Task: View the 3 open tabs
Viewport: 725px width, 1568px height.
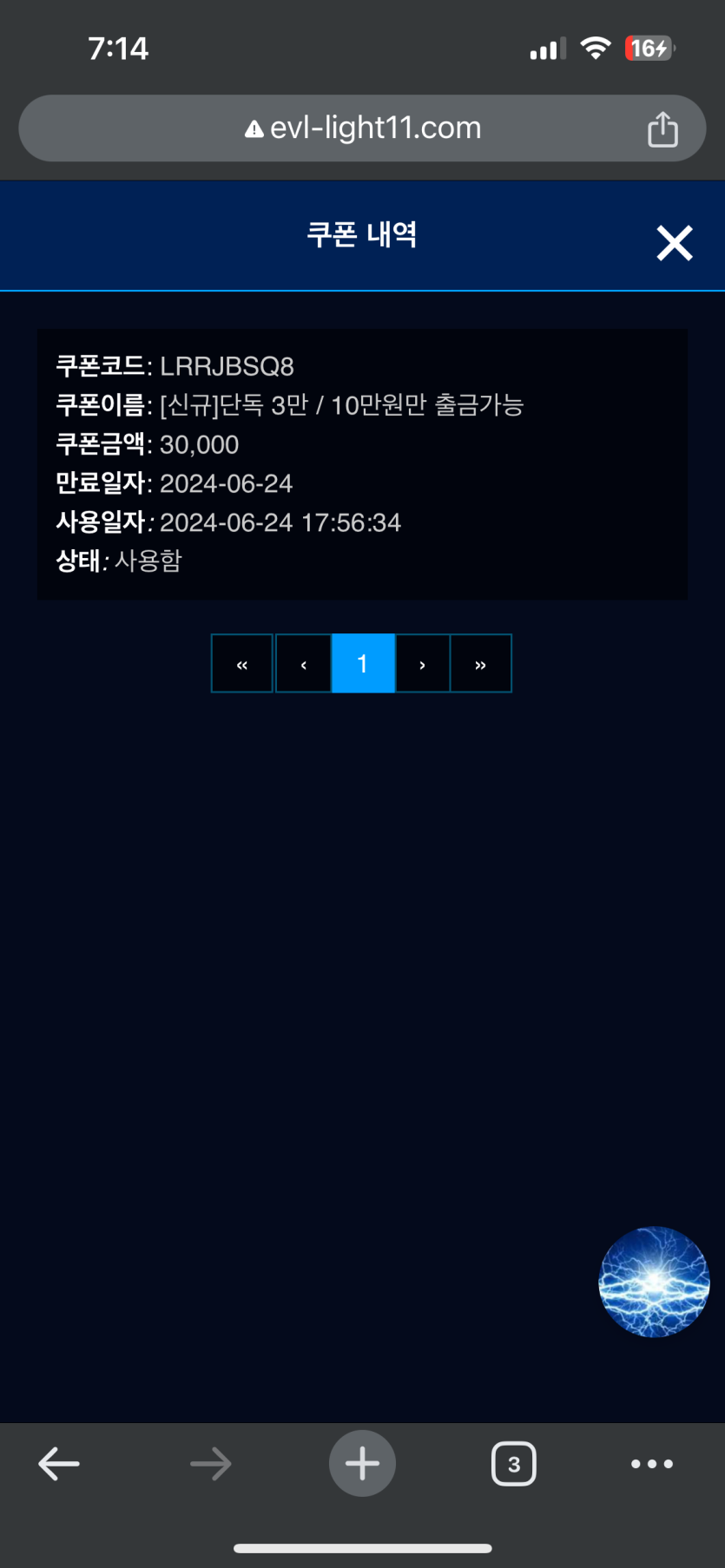Action: (513, 1464)
